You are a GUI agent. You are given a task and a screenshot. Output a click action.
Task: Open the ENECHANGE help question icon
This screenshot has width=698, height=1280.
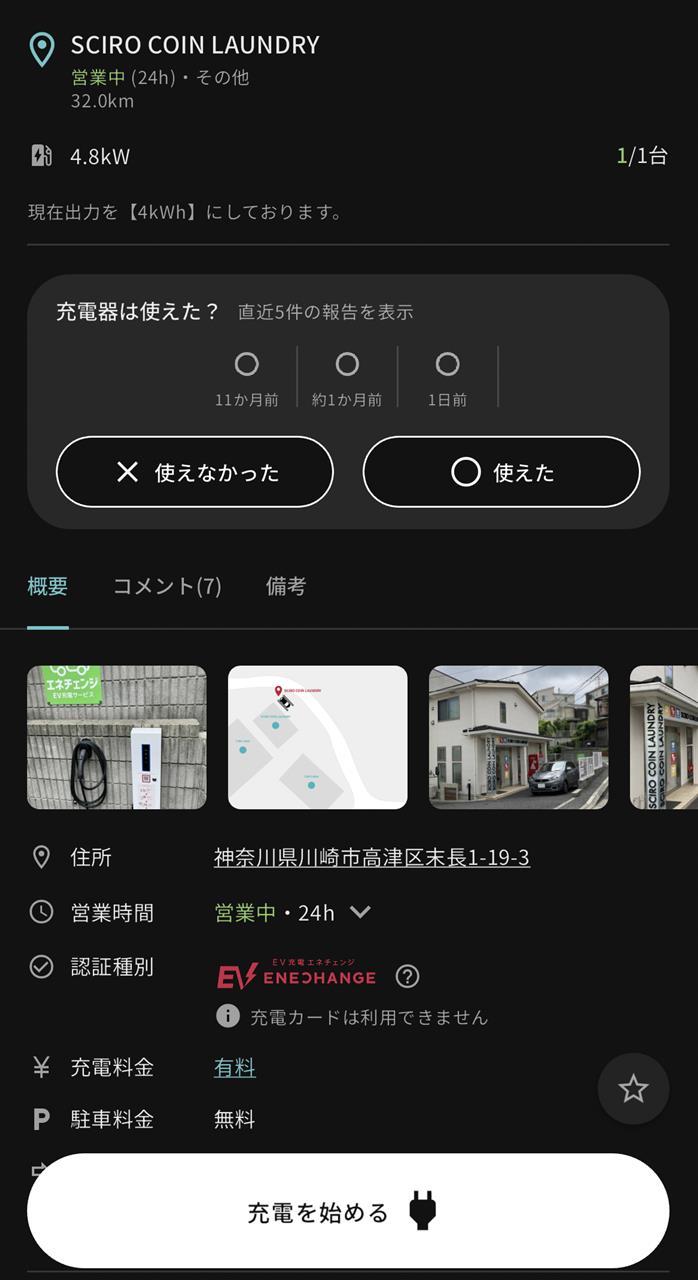coord(407,976)
